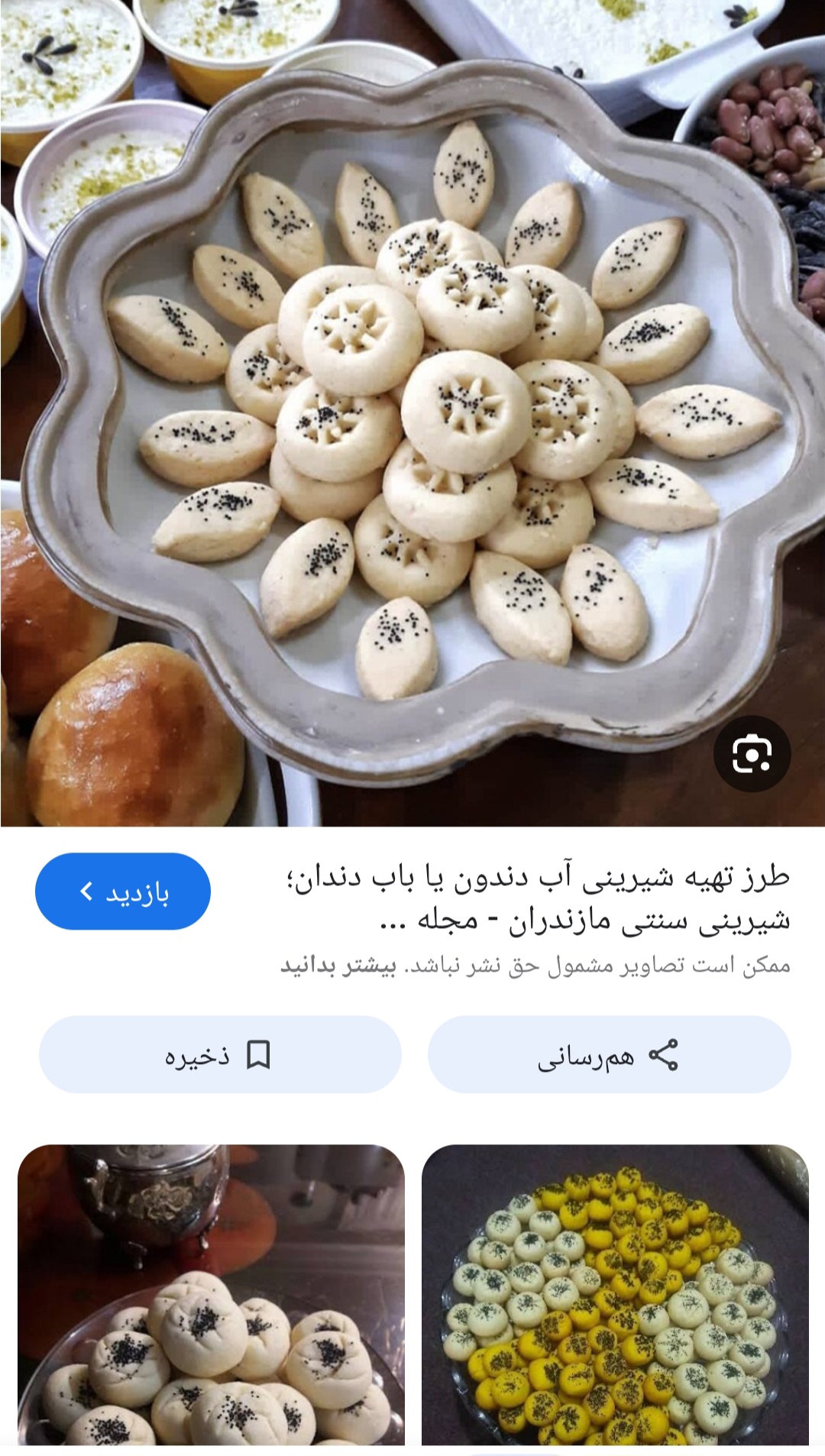Save the image with ذخیره
Screen dimensions: 825x1456
(220, 1055)
